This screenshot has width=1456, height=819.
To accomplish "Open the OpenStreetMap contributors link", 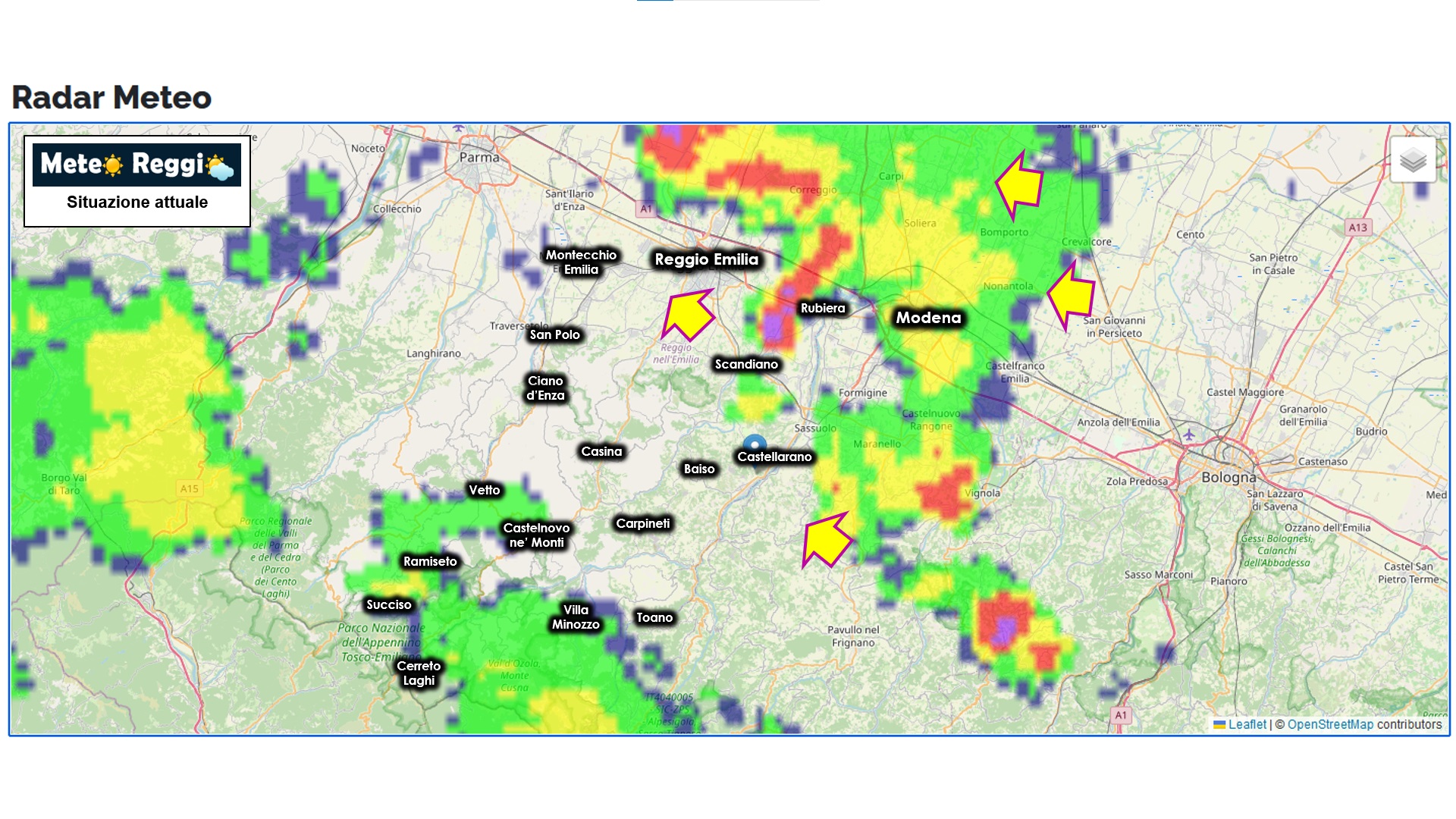I will pyautogui.click(x=1330, y=724).
